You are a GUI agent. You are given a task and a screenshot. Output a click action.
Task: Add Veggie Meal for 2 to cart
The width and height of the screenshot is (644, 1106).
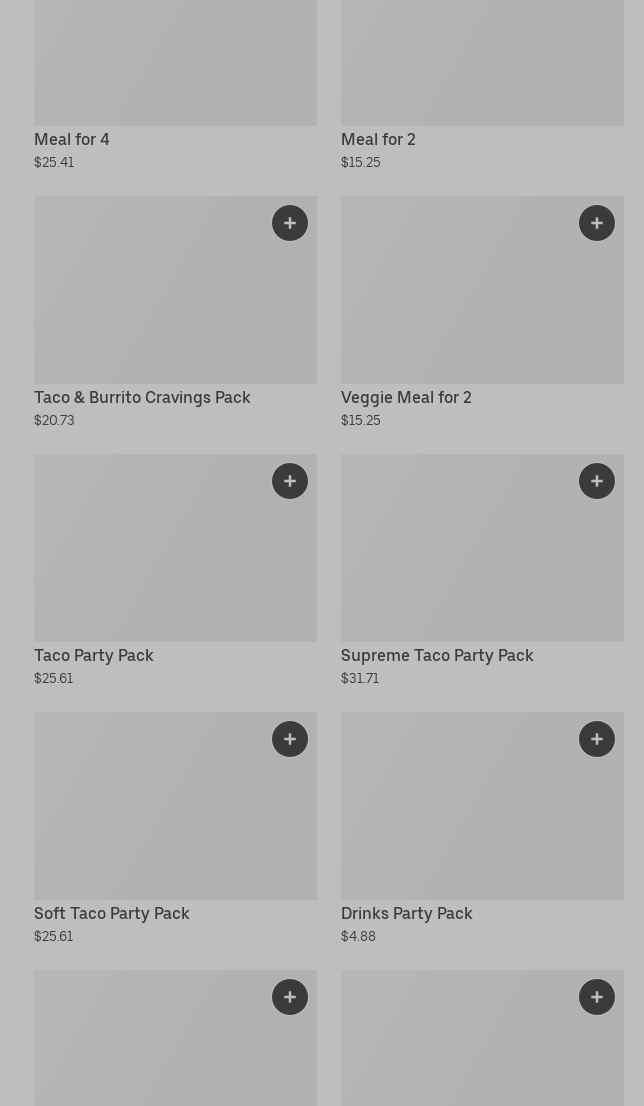click(x=597, y=223)
